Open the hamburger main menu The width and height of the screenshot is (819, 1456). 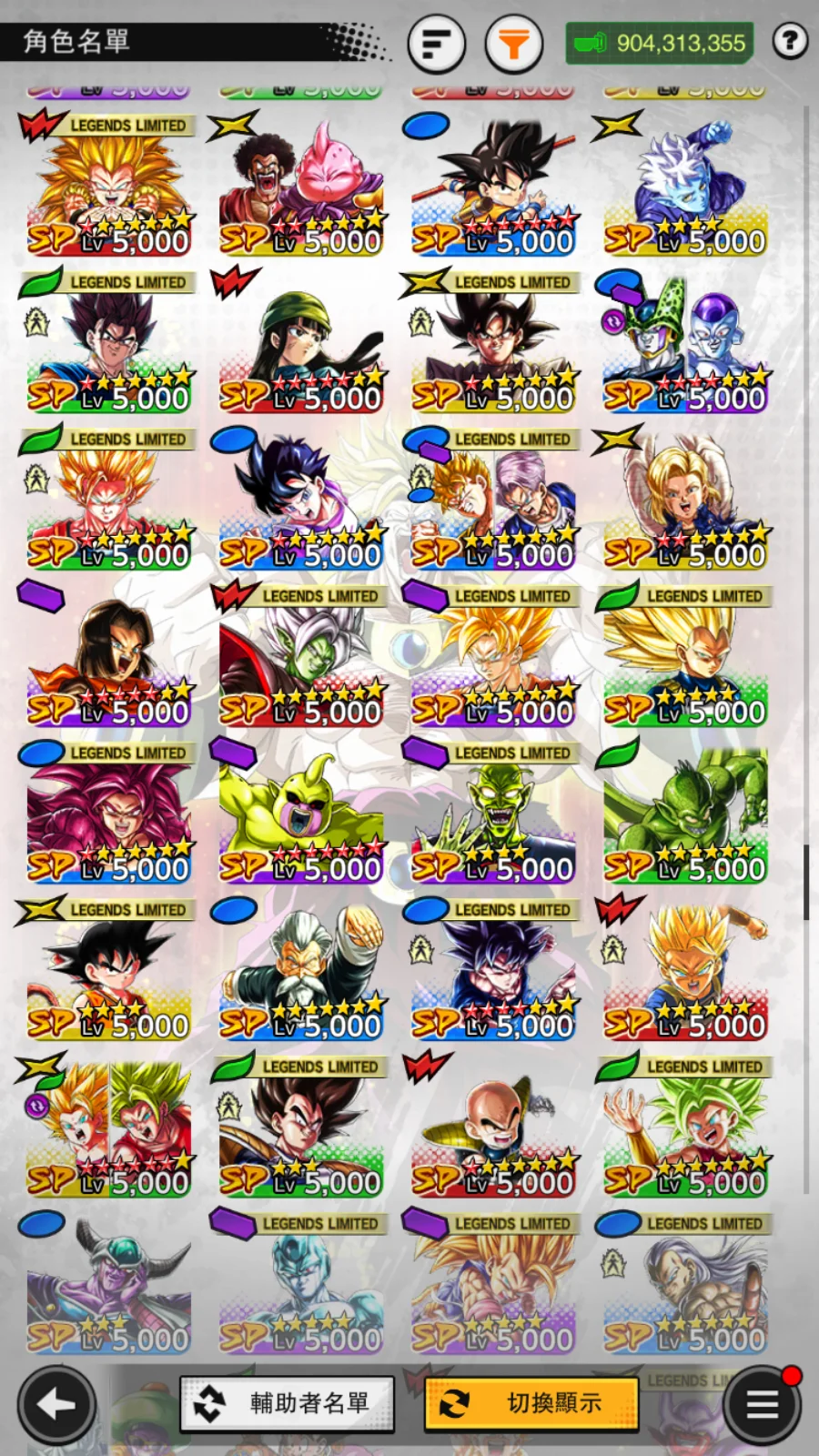point(763,1405)
